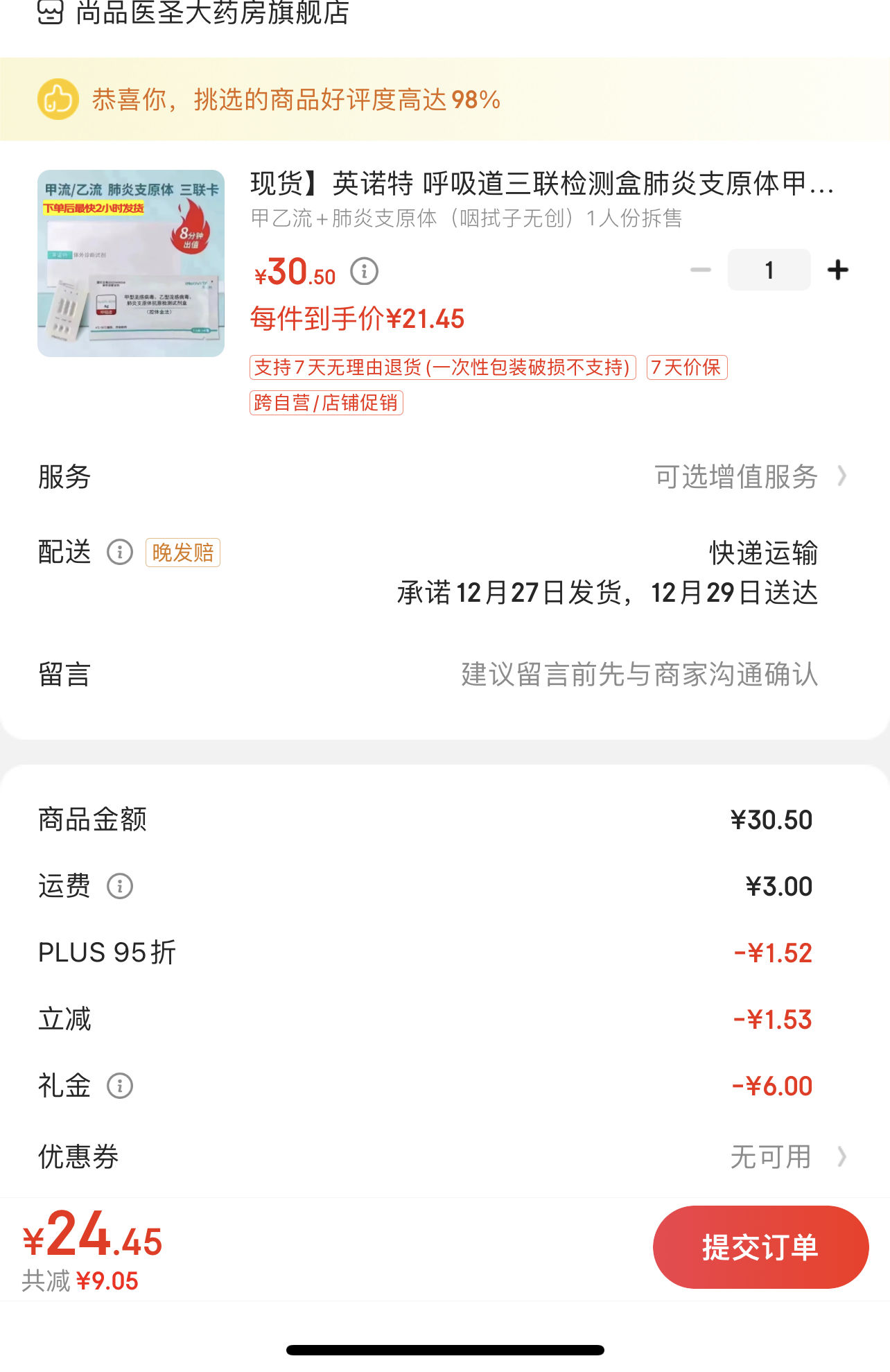Tap the 提交订单 submit order button

pos(760,1246)
